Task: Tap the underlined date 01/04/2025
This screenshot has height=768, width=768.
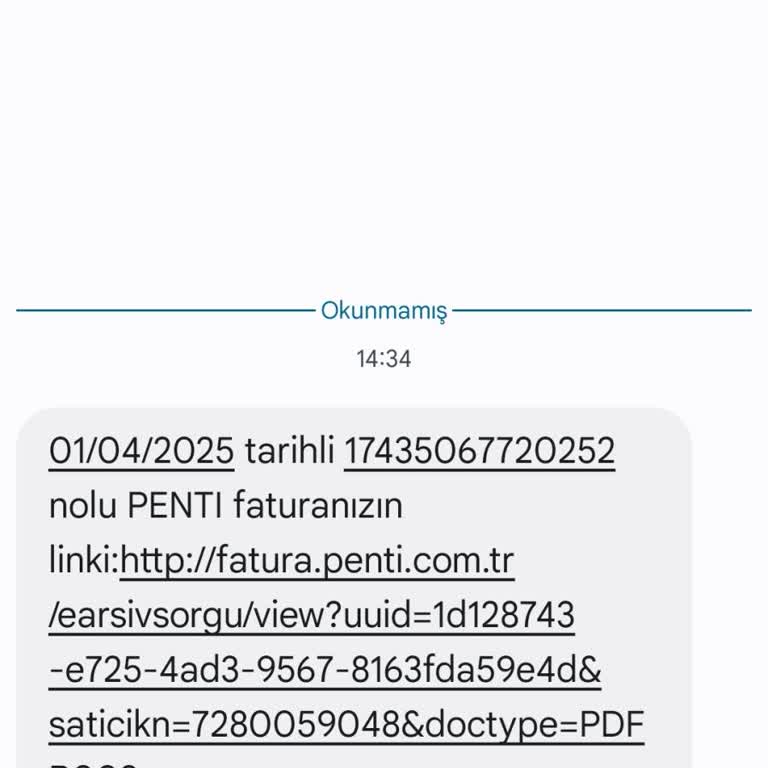Action: click(x=141, y=452)
